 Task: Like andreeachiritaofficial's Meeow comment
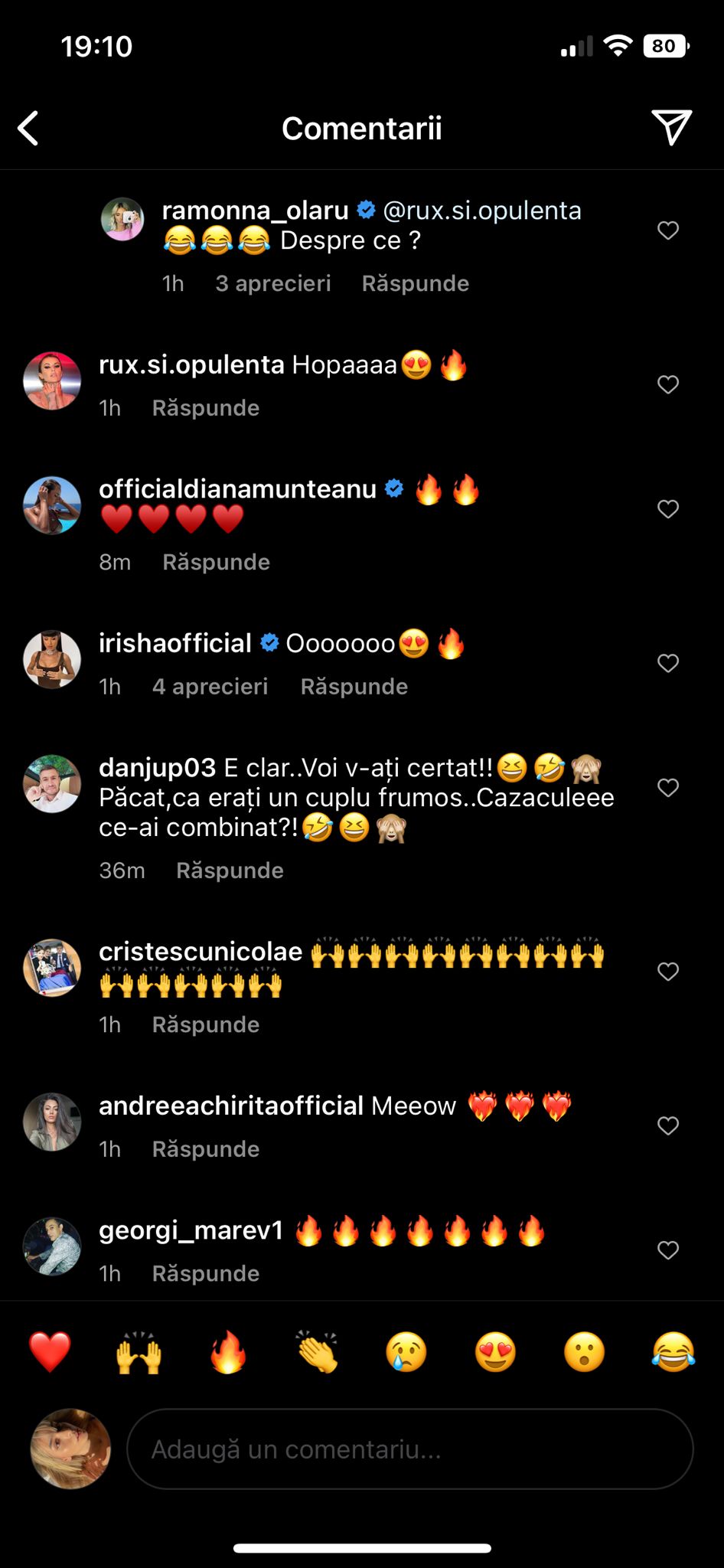[x=668, y=1125]
